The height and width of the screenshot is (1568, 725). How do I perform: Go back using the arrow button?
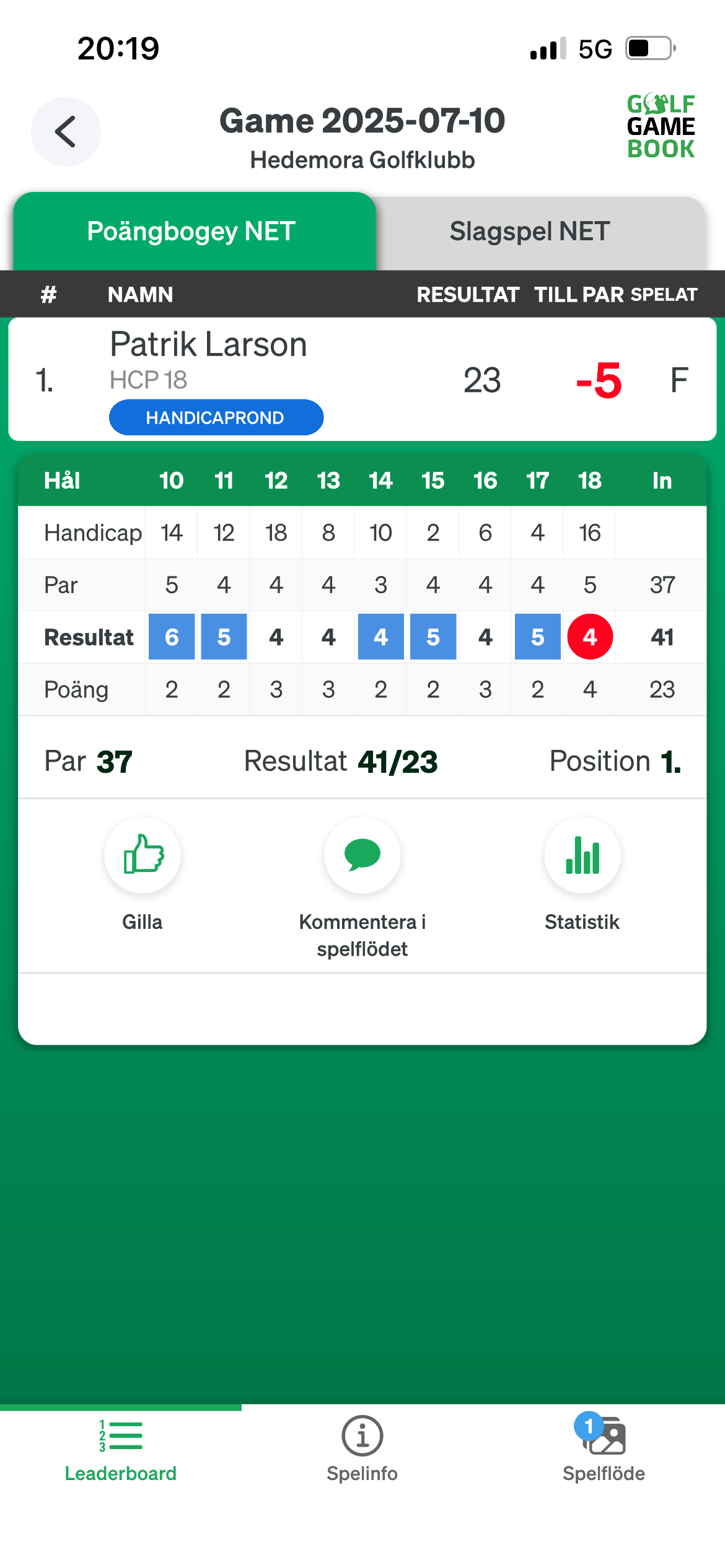pos(66,131)
